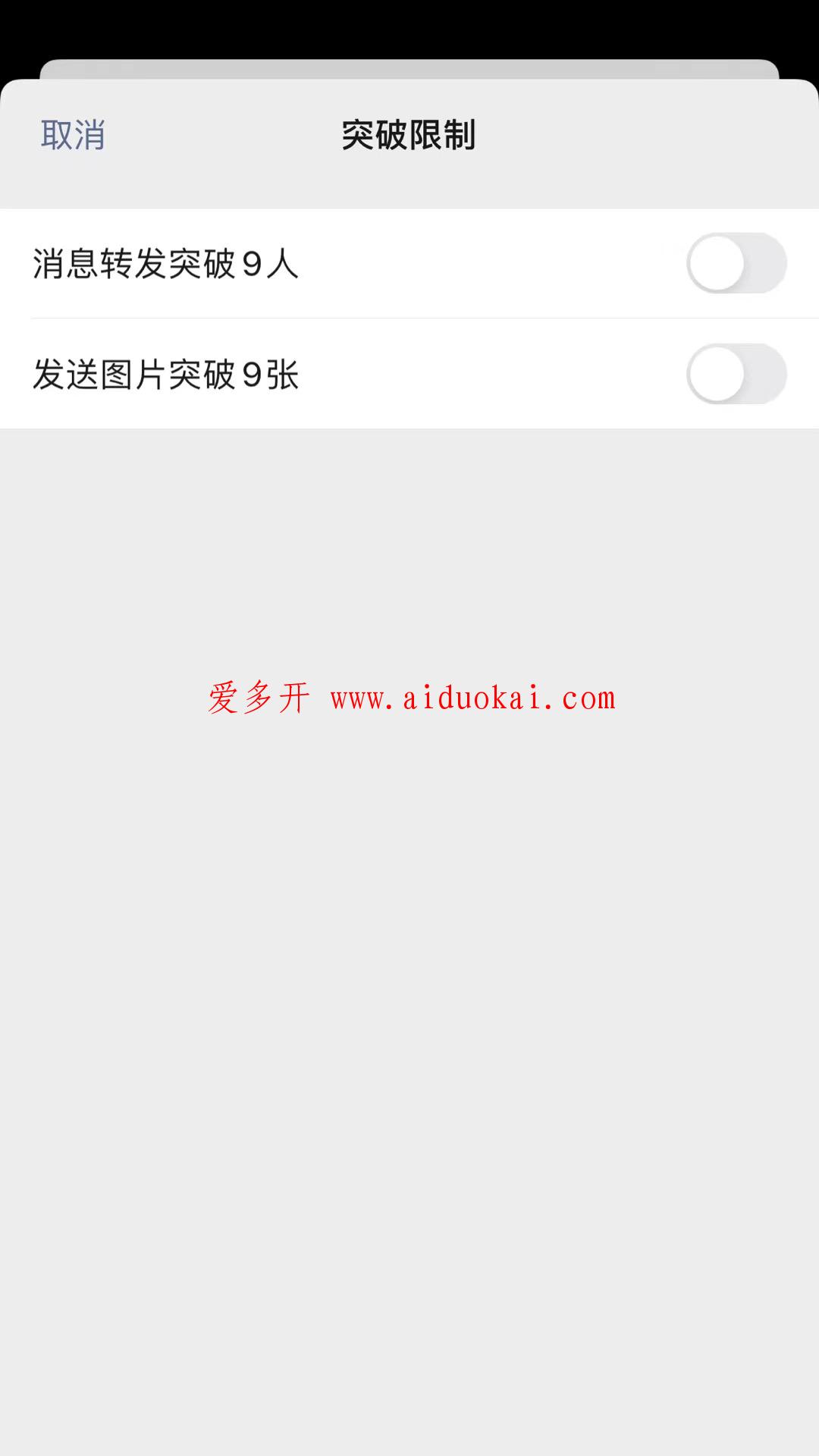The width and height of the screenshot is (819, 1456).
Task: Enable 消息转发突破9人 switch
Action: [736, 263]
